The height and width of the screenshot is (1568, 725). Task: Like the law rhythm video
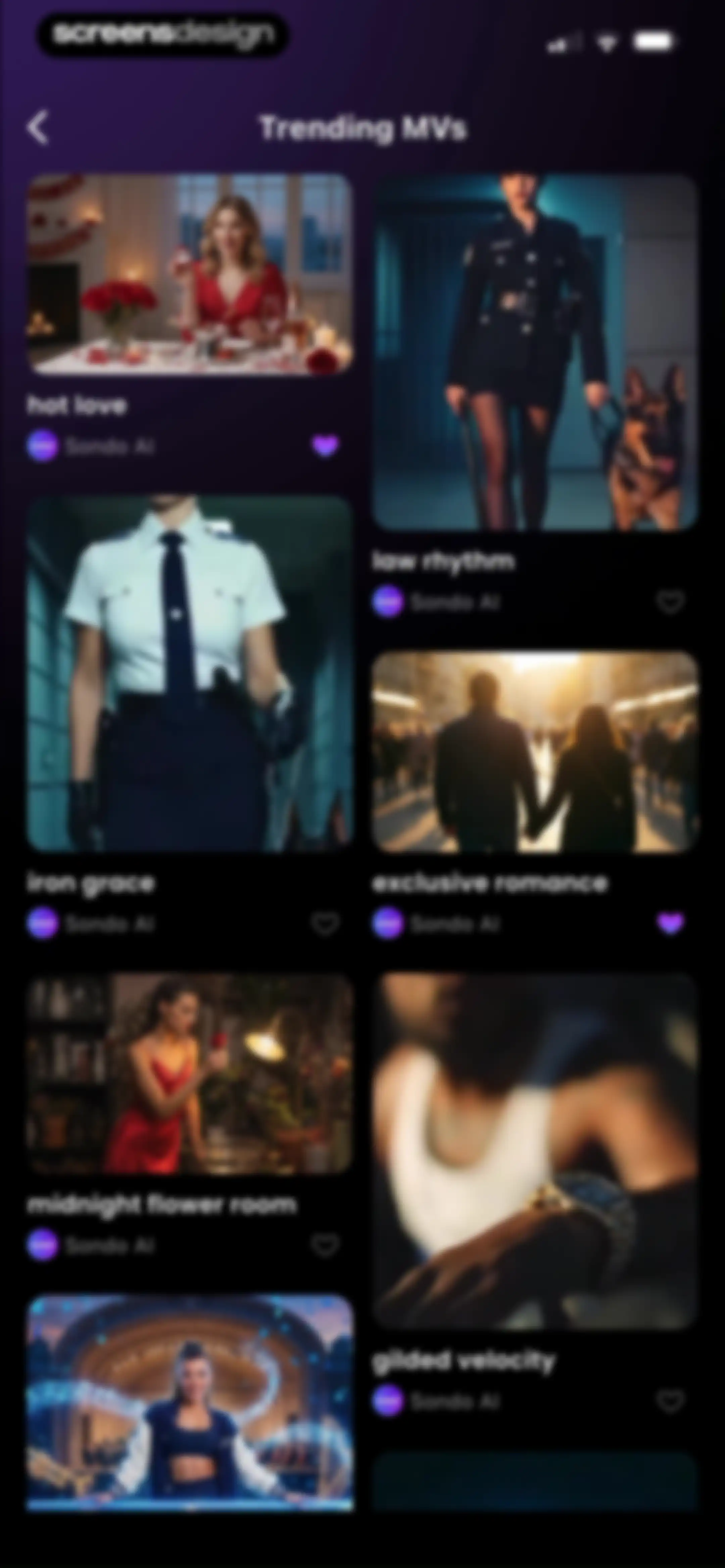click(x=670, y=601)
